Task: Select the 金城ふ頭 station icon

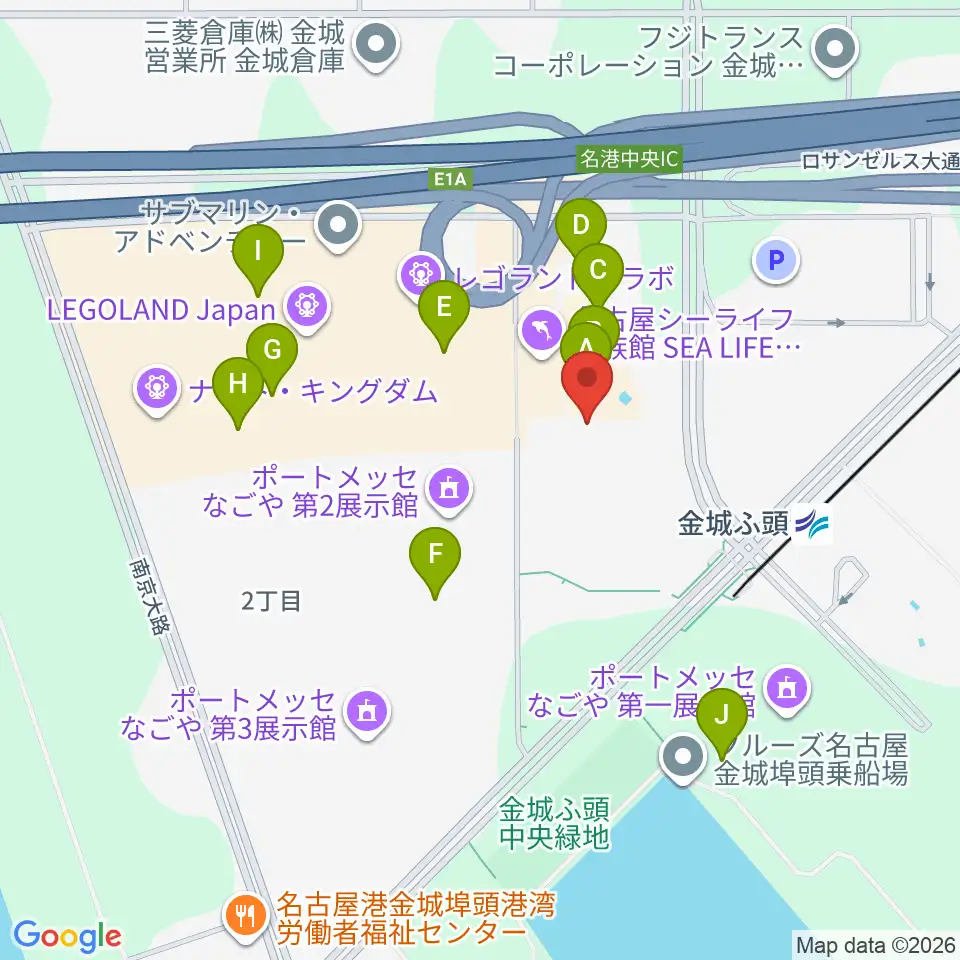Action: [812, 524]
